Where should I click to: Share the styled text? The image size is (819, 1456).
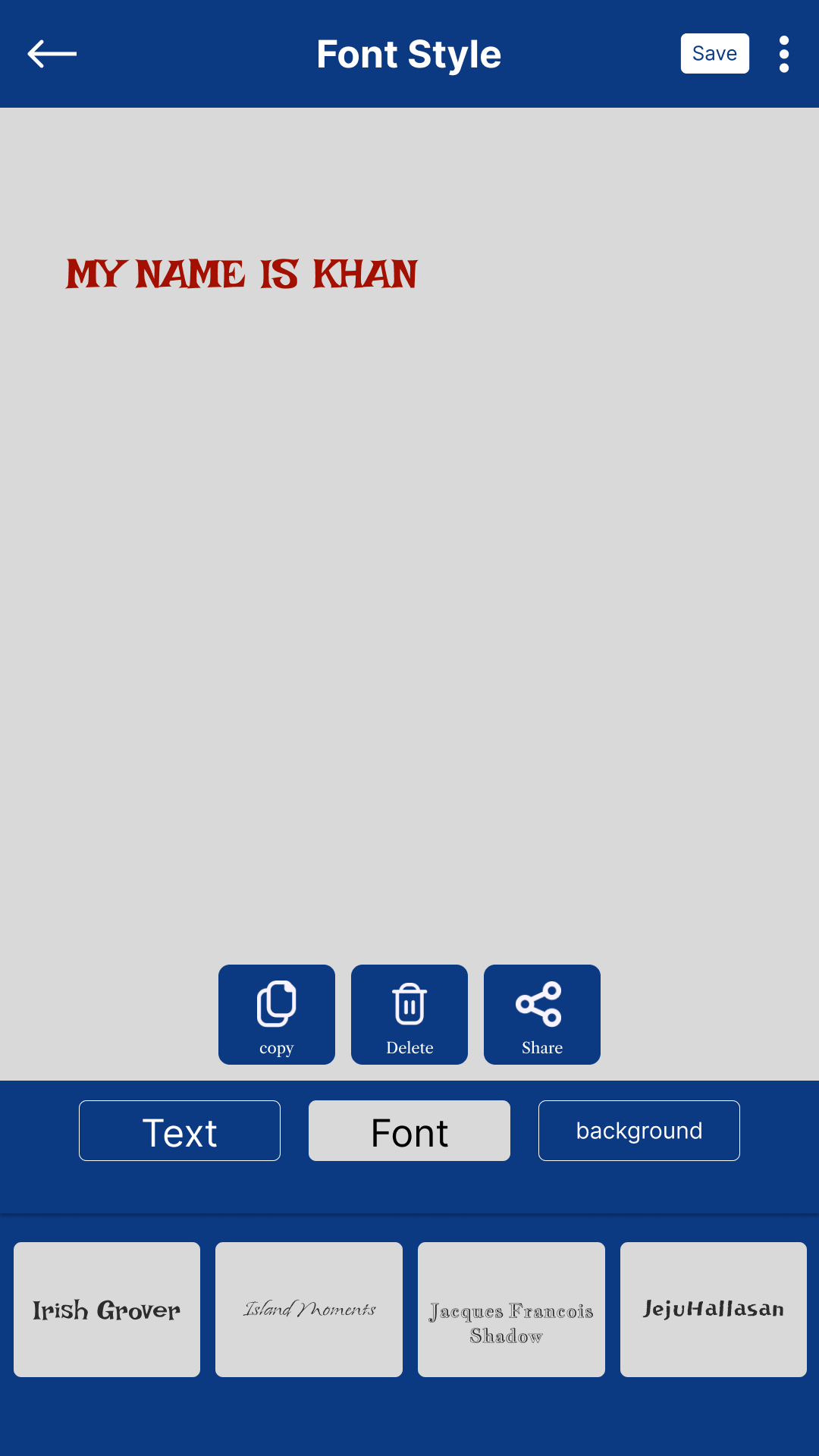[x=542, y=1014]
